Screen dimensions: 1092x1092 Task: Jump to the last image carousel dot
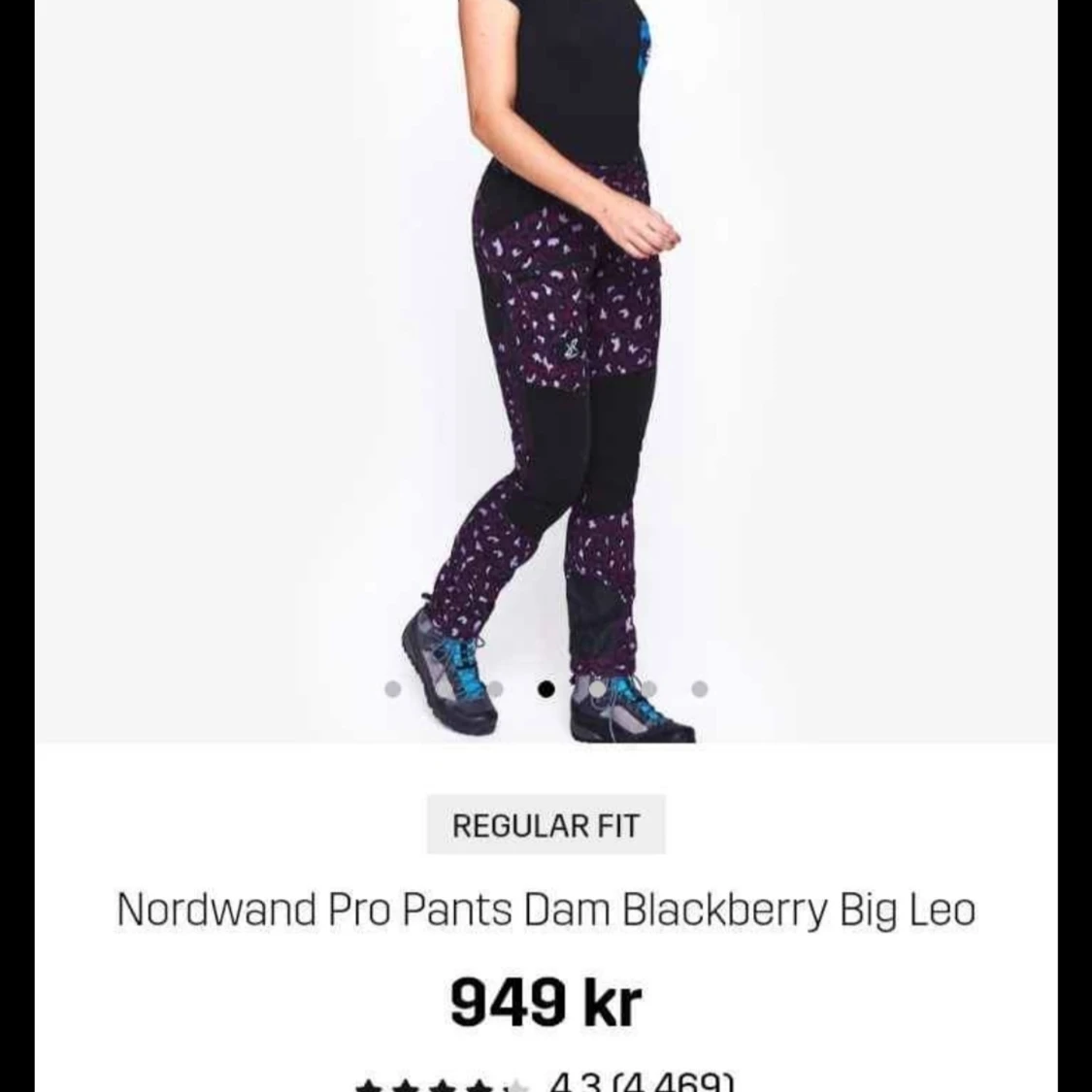point(699,689)
